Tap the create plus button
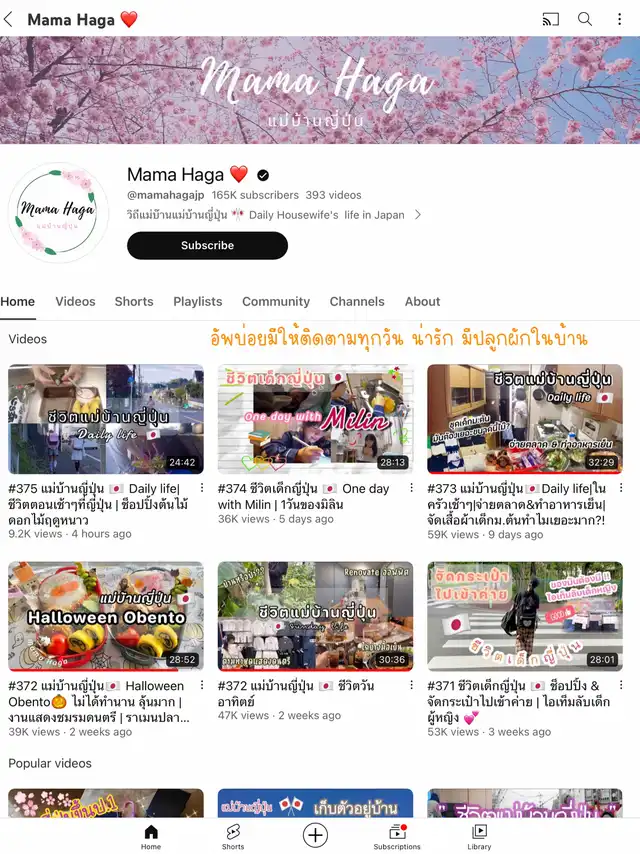640x854 pixels. 315,835
